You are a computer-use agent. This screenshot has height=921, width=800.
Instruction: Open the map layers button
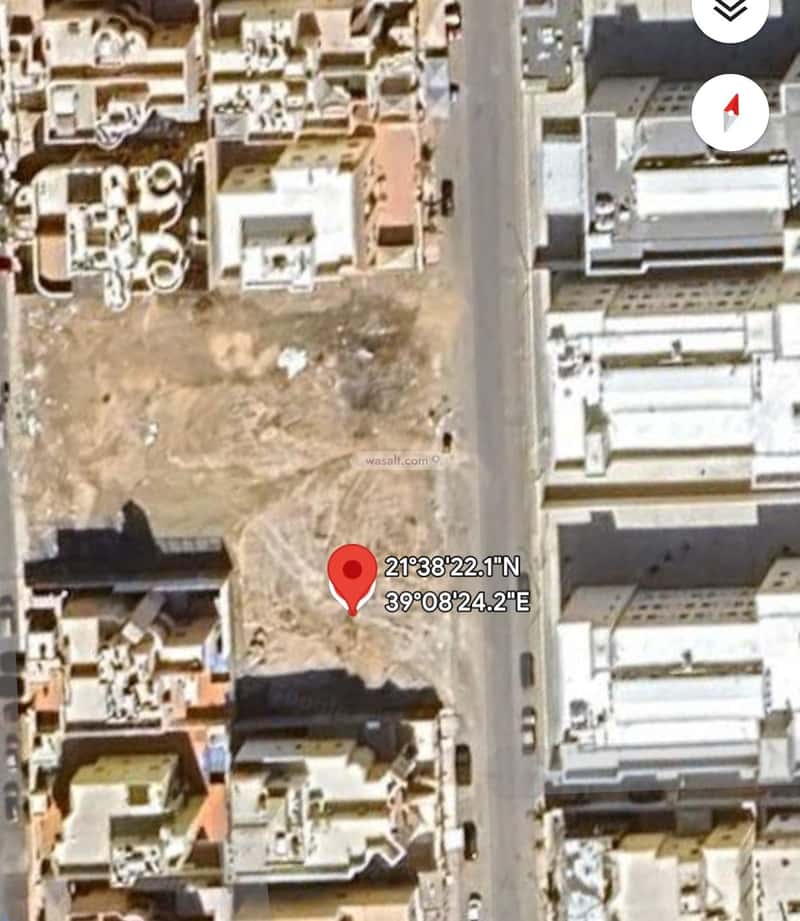click(730, 12)
